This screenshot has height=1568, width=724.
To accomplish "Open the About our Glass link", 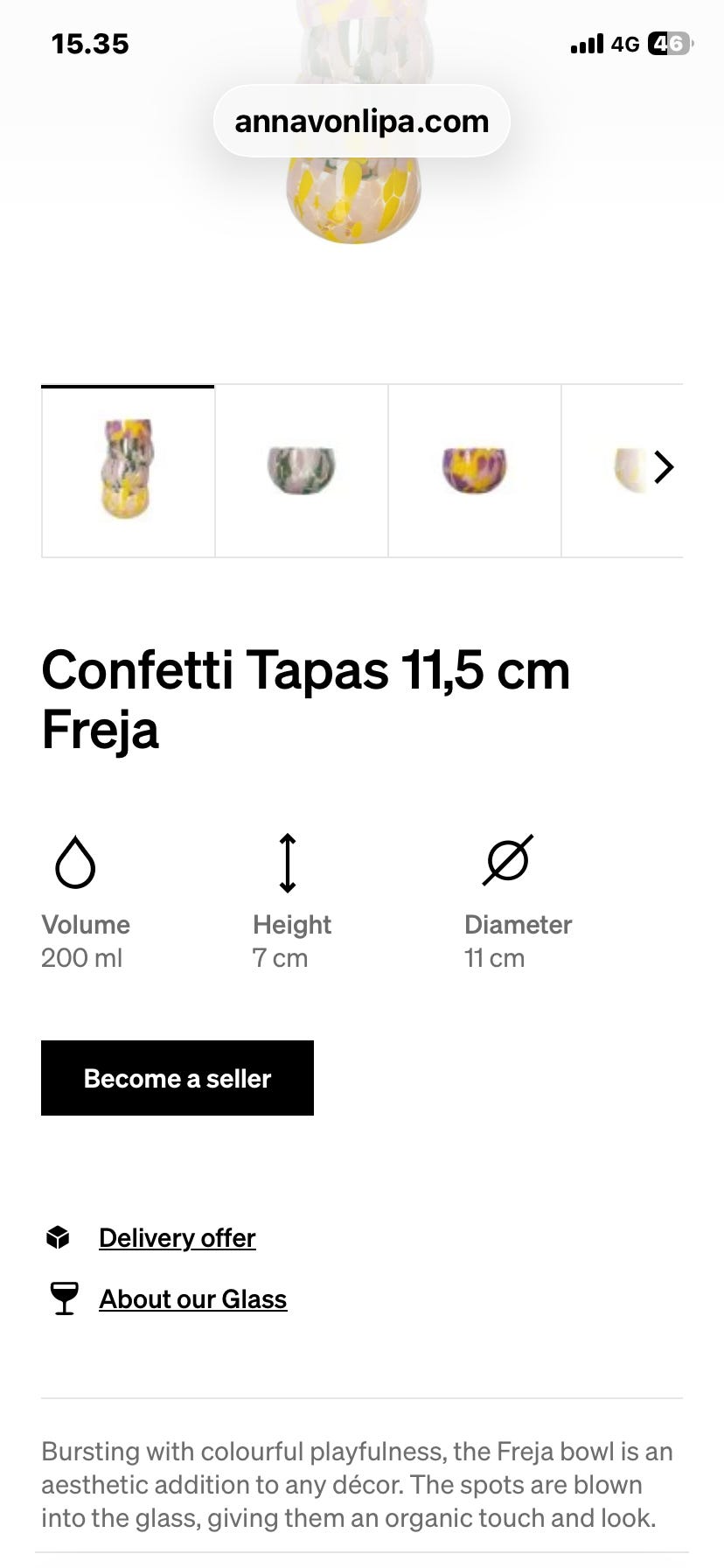I will (192, 1299).
